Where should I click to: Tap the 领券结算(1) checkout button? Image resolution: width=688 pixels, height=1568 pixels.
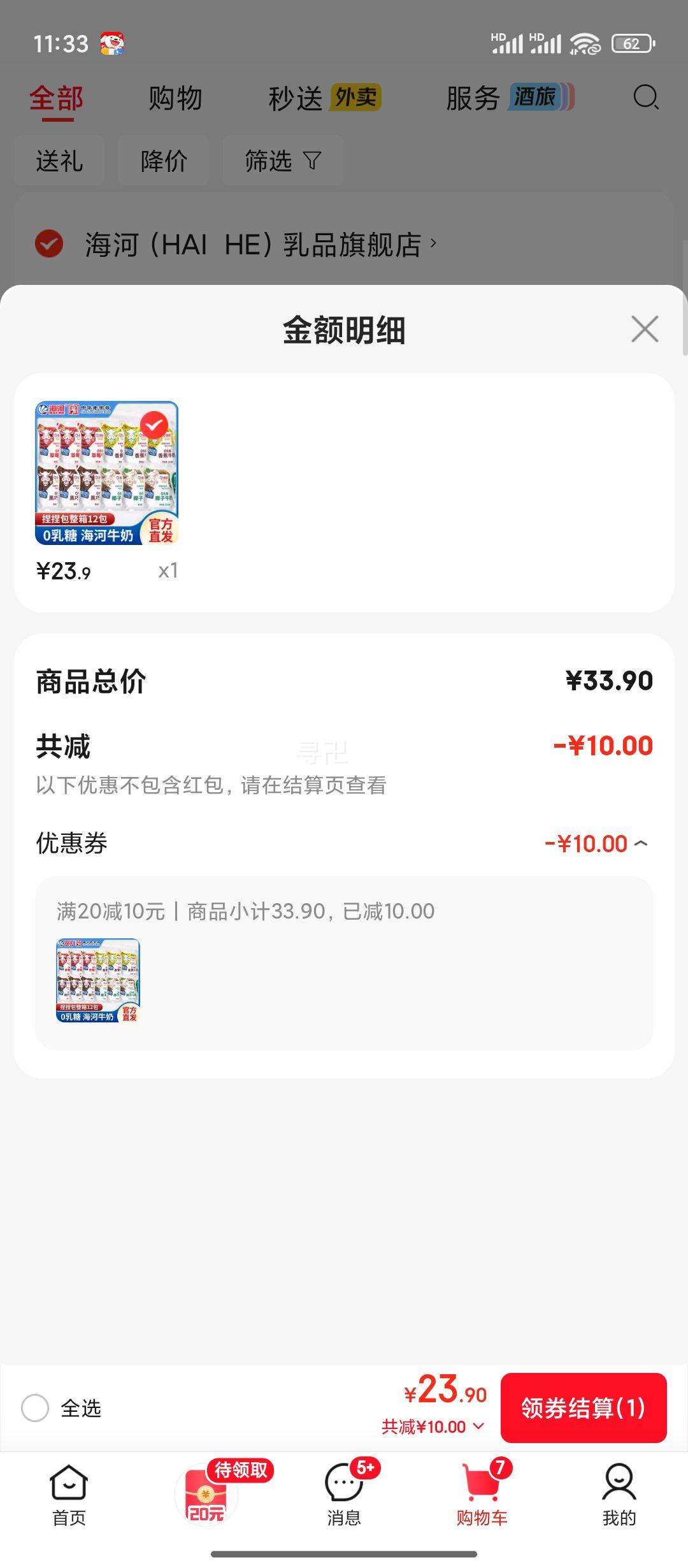pyautogui.click(x=584, y=1409)
